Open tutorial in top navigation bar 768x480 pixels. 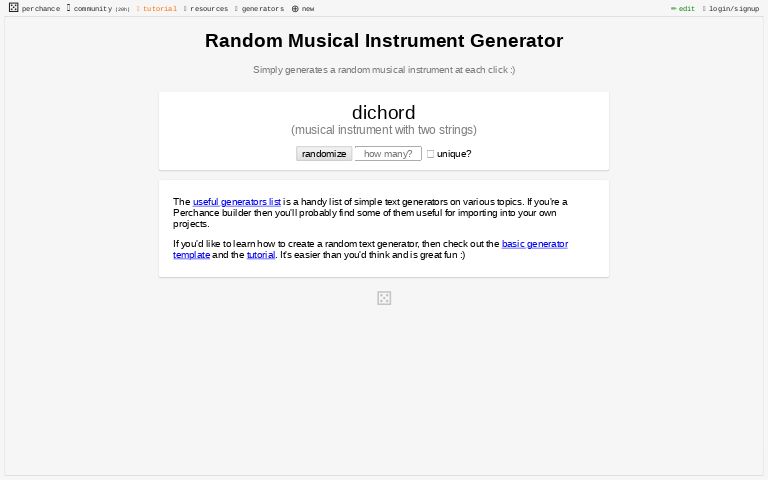point(159,8)
